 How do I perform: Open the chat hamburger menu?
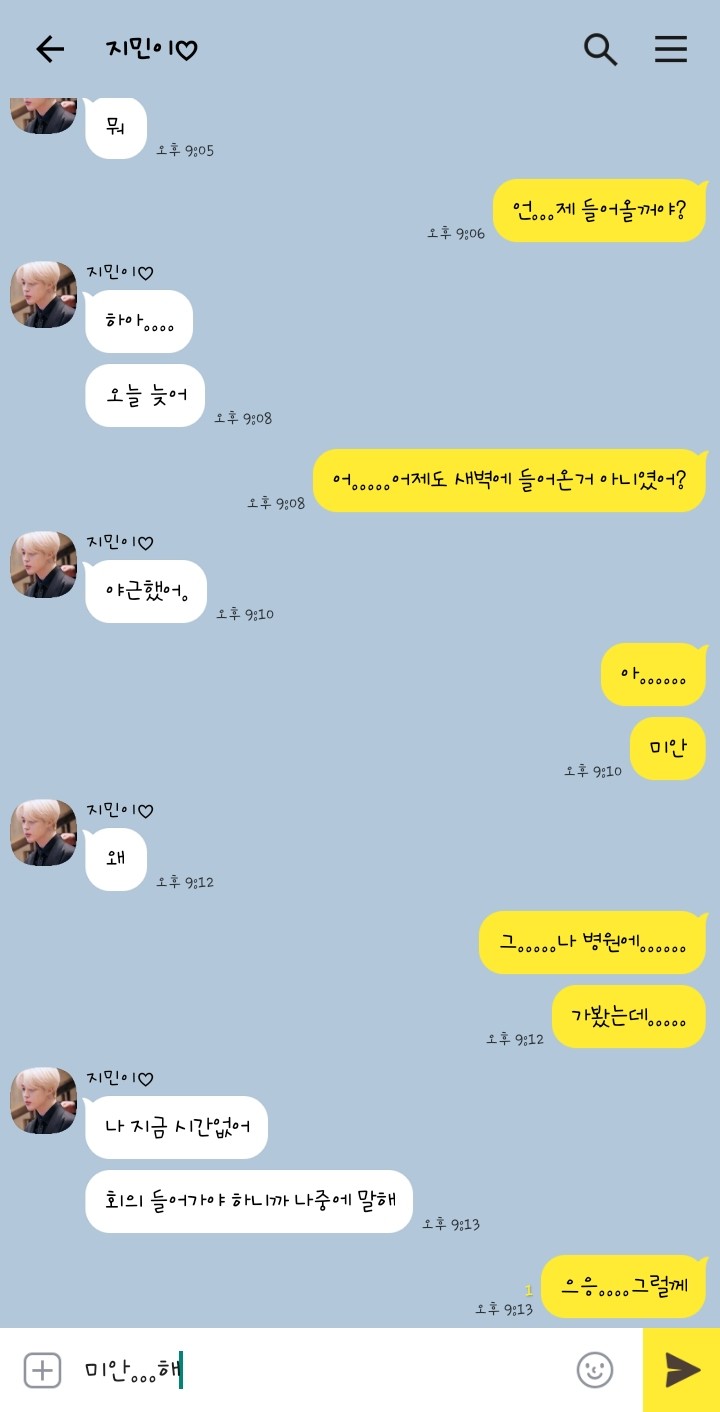tap(671, 49)
